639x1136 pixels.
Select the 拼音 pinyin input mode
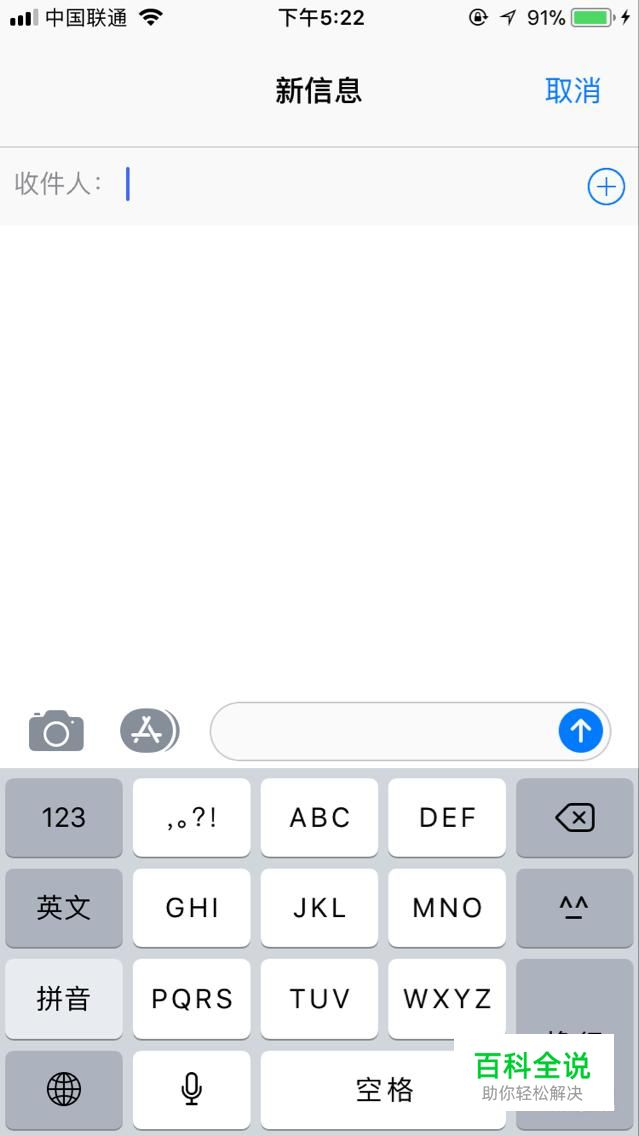coord(64,998)
